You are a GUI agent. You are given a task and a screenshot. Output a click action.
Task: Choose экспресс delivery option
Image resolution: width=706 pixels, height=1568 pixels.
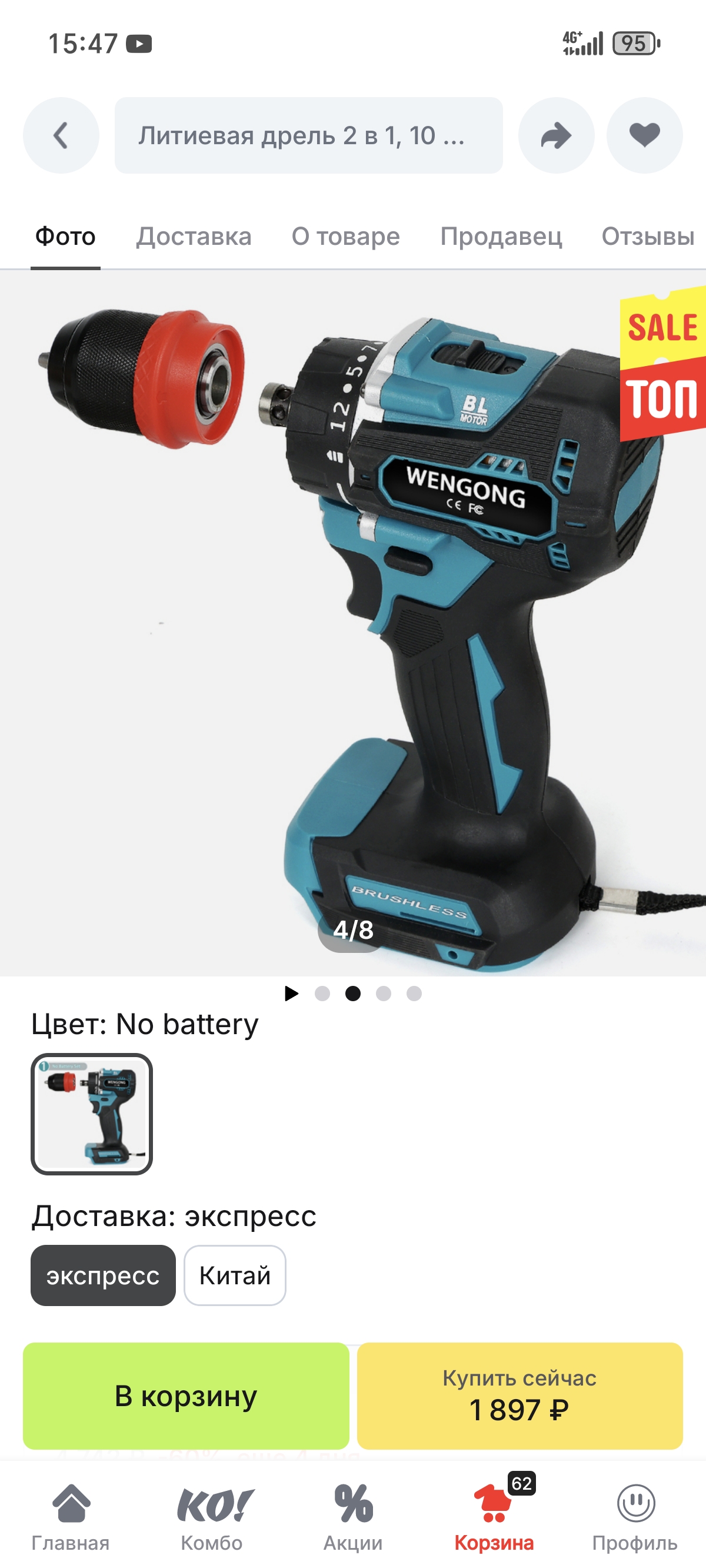coord(103,1275)
